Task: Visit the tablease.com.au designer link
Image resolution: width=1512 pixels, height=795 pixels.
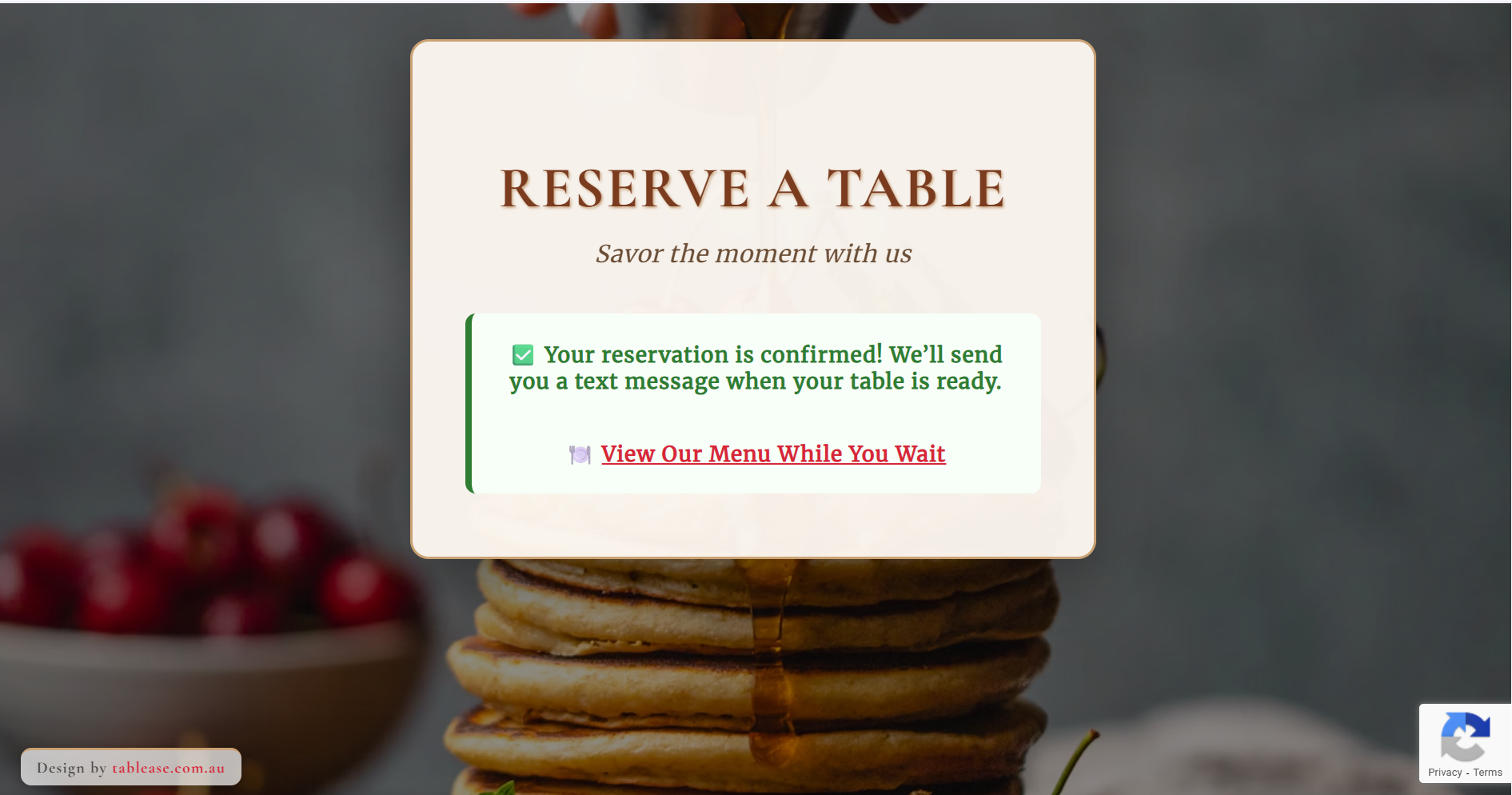Action: point(168,768)
